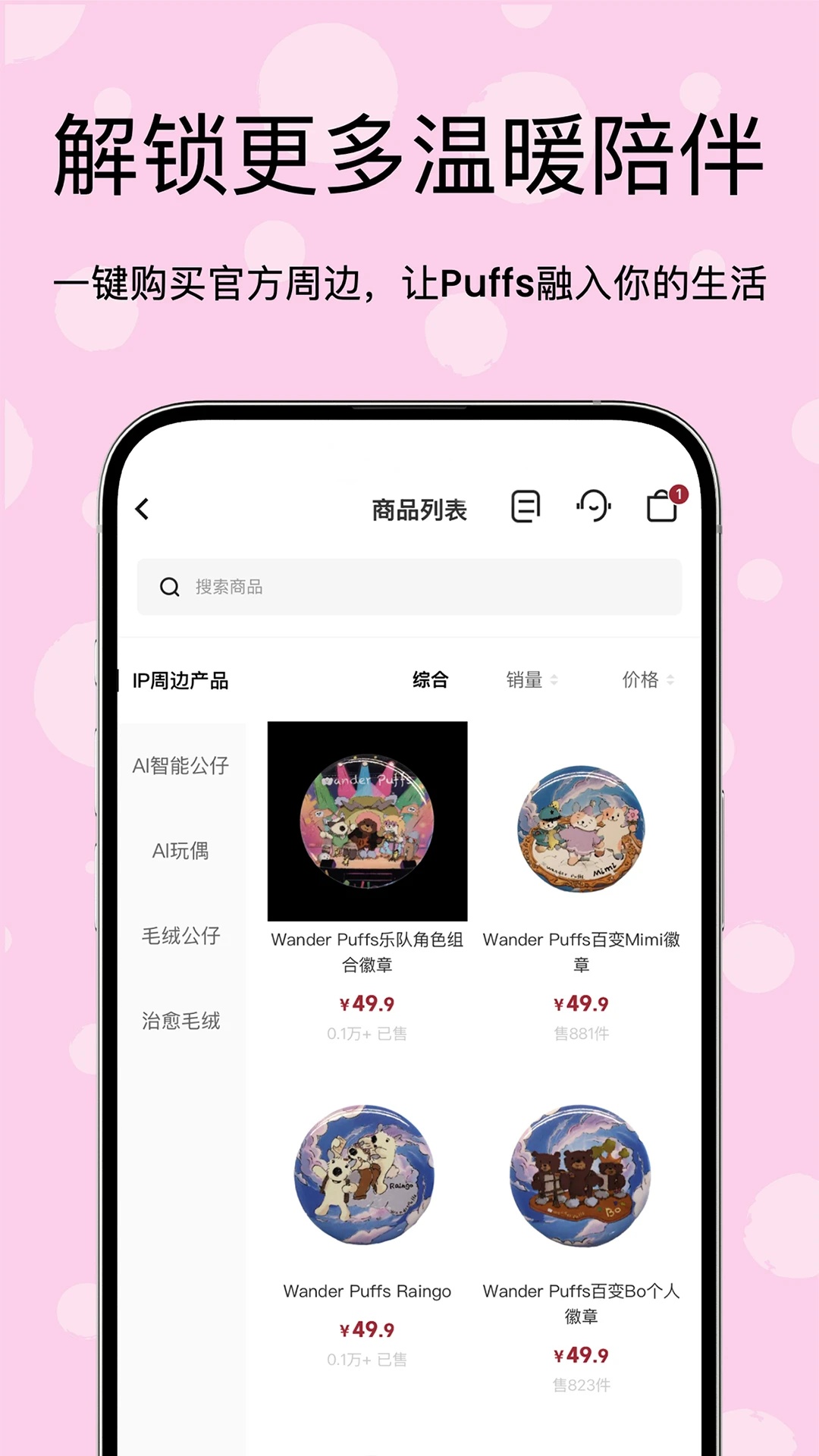Open the shopping bag with badge
Screen dimensions: 819x1456
pos(663,510)
